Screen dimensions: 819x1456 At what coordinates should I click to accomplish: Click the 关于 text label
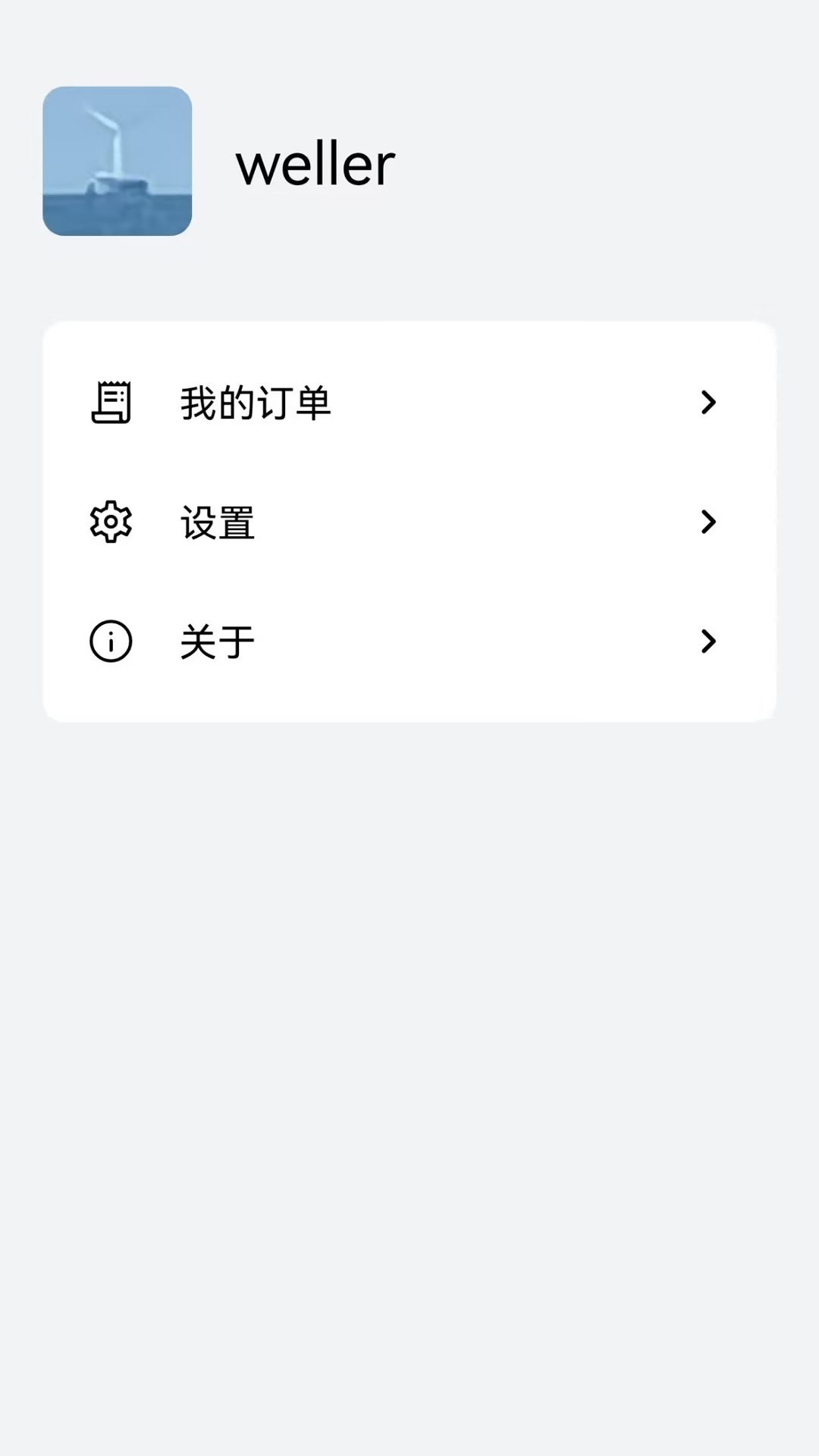[x=216, y=642]
